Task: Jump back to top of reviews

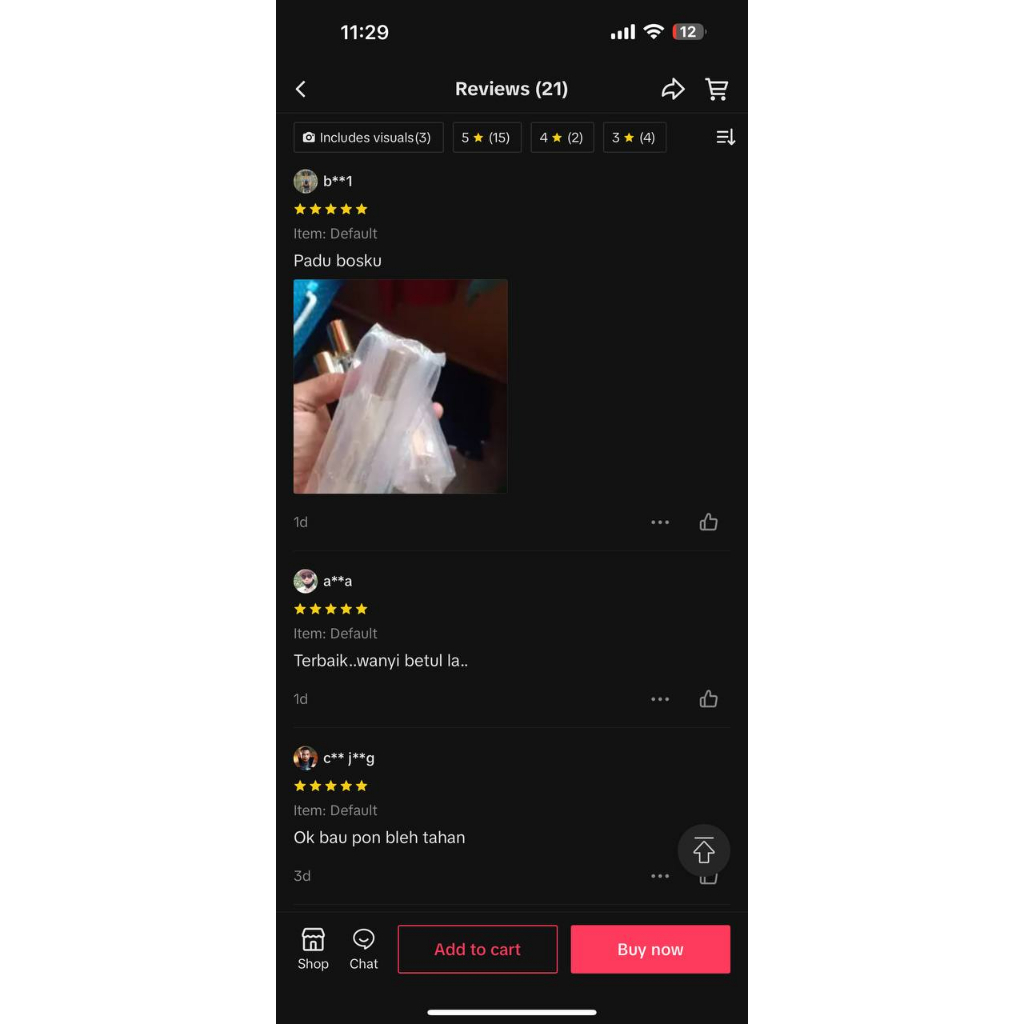Action: pyautogui.click(x=703, y=850)
